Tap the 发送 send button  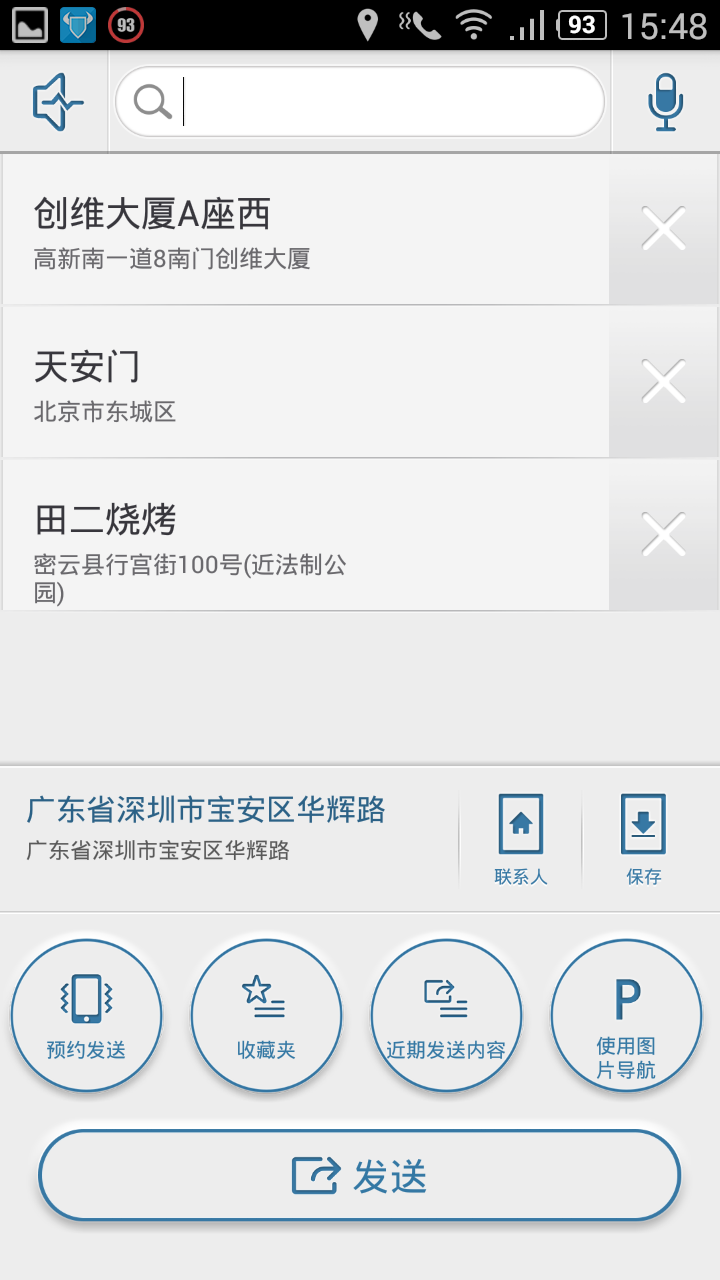[x=360, y=1176]
